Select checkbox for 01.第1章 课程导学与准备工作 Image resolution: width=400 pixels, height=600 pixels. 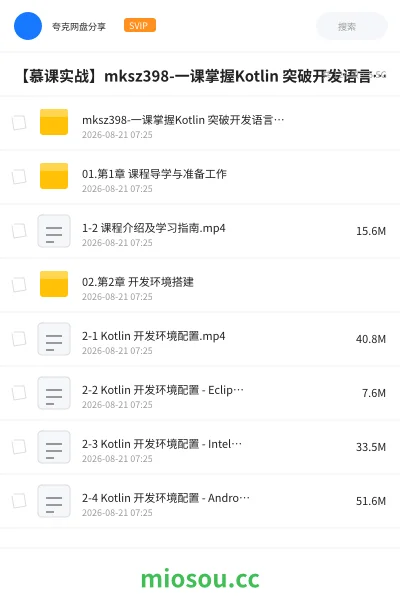point(19,177)
